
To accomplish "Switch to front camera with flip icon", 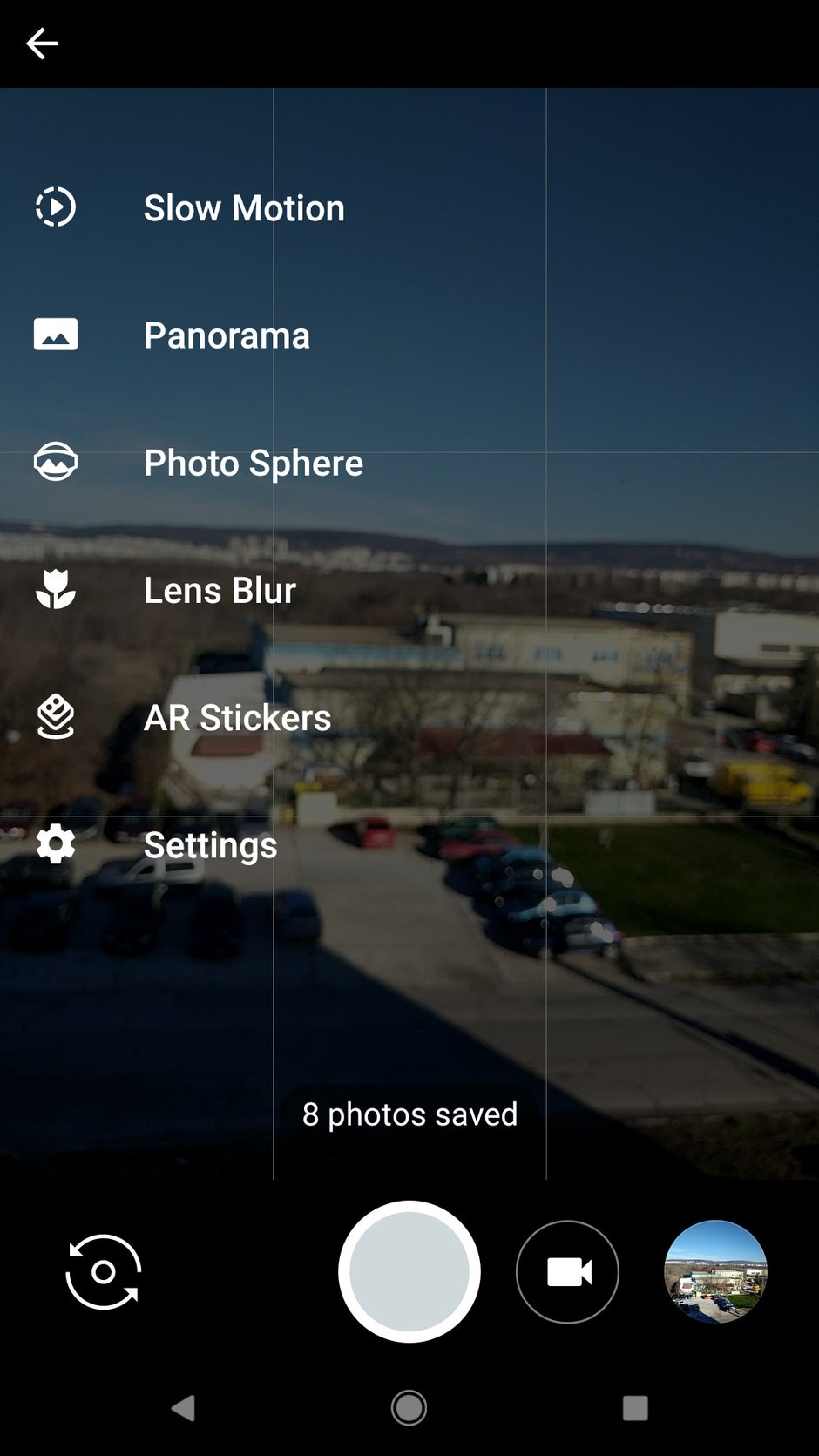I will [x=102, y=1271].
